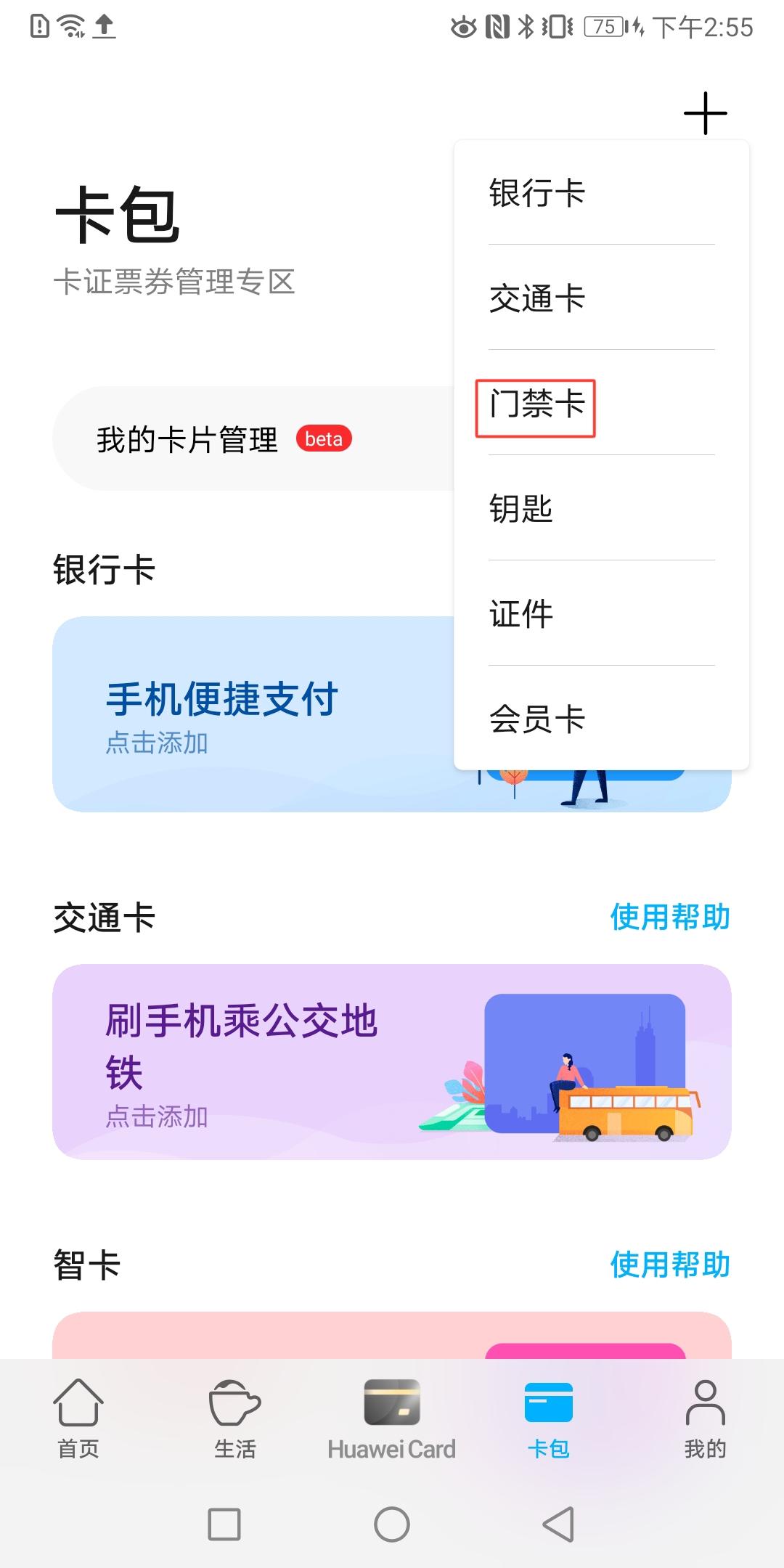Screen dimensions: 784x1568
Task: Choose 交通卡 in the add-card menu
Action: click(x=537, y=299)
